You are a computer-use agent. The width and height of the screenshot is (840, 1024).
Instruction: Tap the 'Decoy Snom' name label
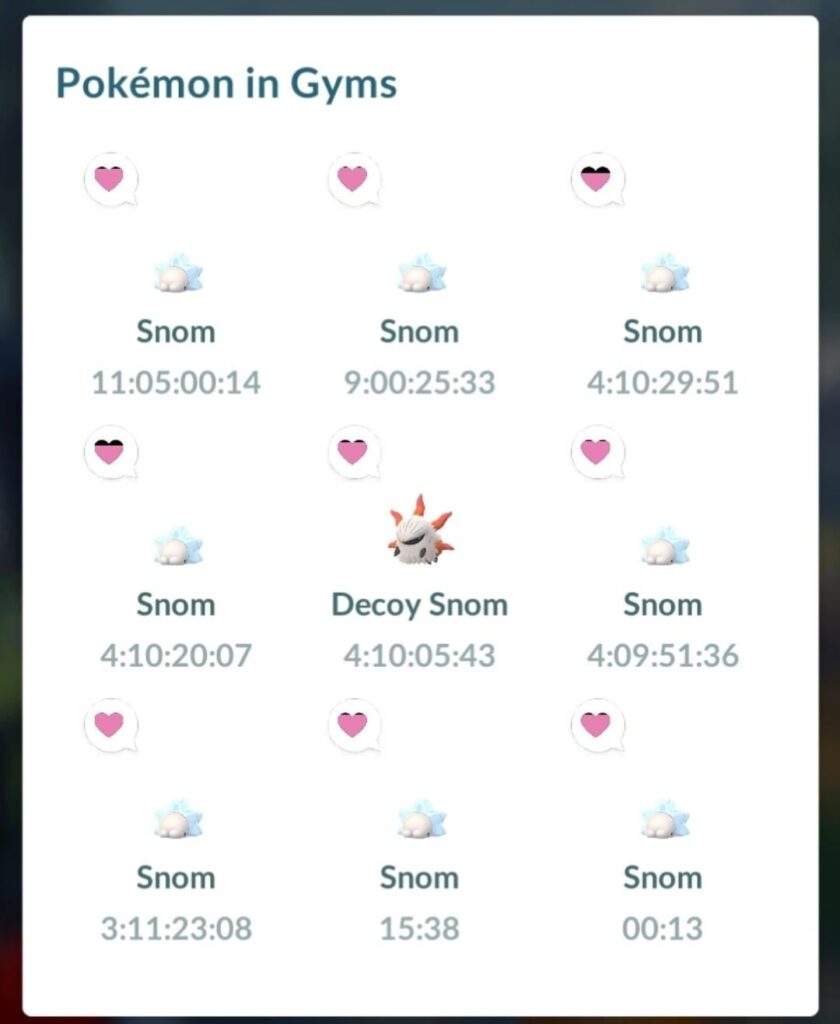pos(419,604)
